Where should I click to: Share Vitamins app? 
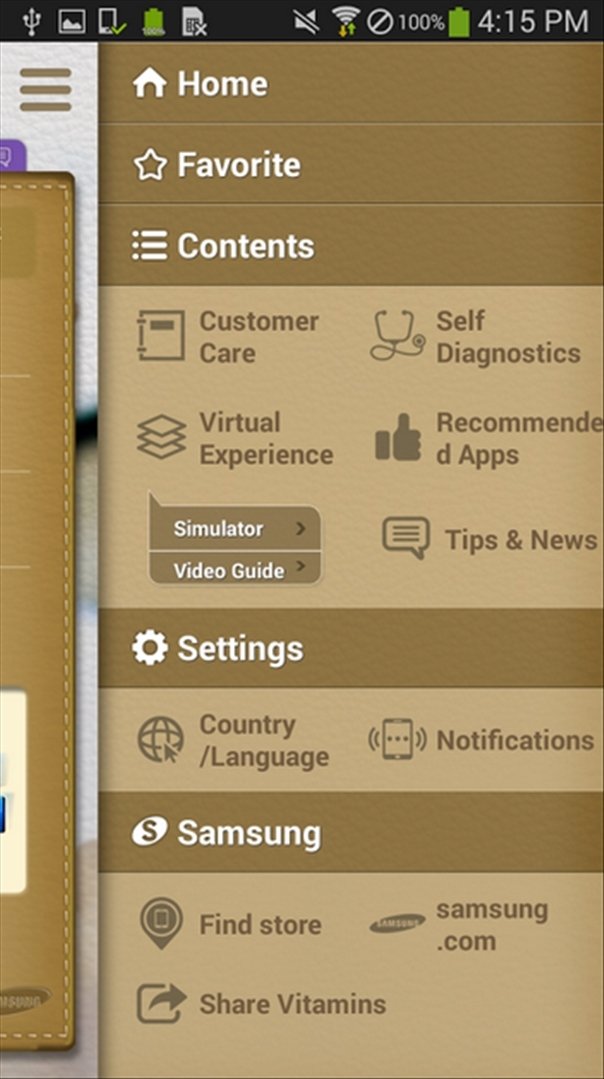point(261,1004)
